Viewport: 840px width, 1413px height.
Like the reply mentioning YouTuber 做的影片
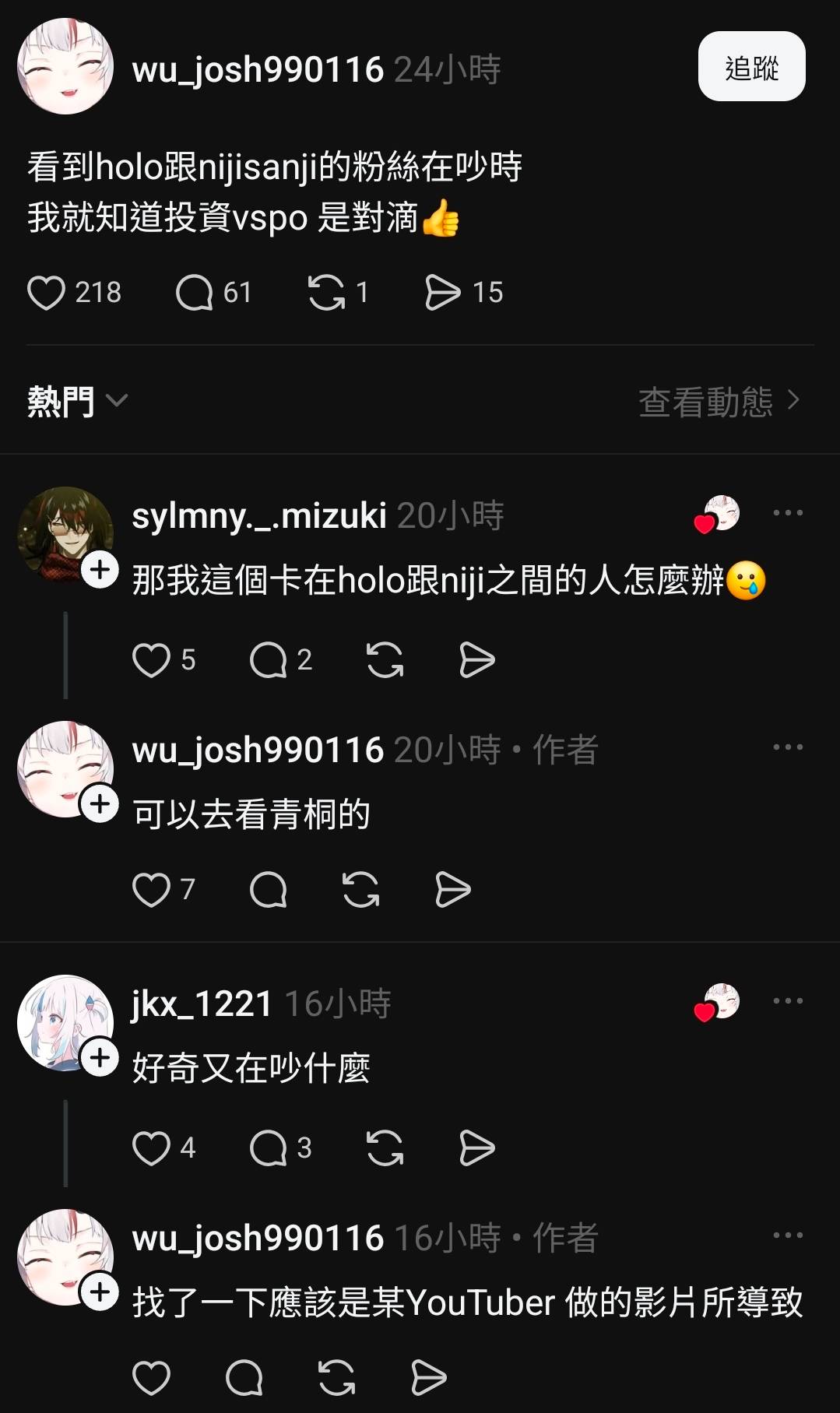tap(151, 1378)
